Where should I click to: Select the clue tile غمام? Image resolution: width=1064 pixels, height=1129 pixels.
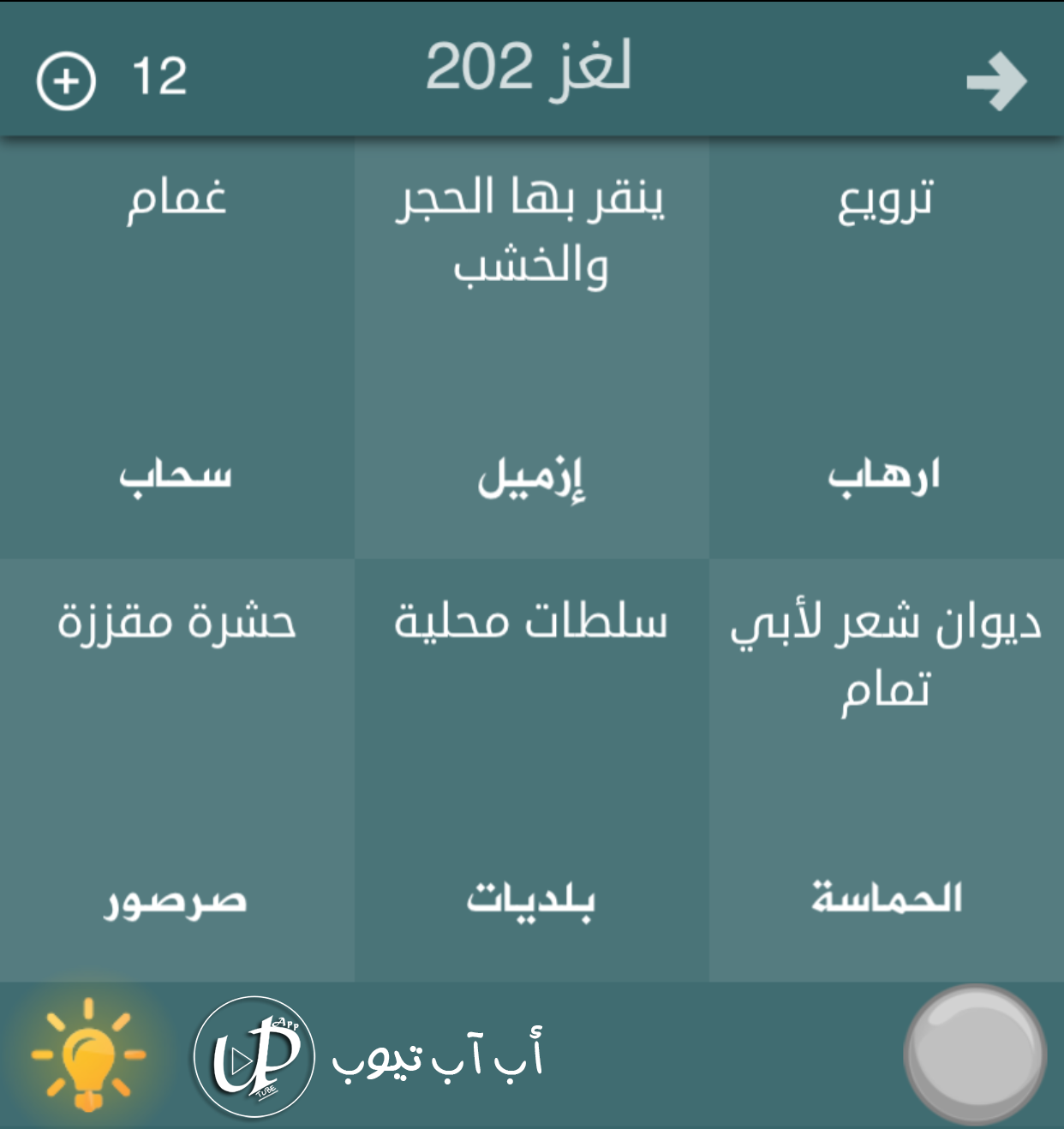(x=176, y=347)
